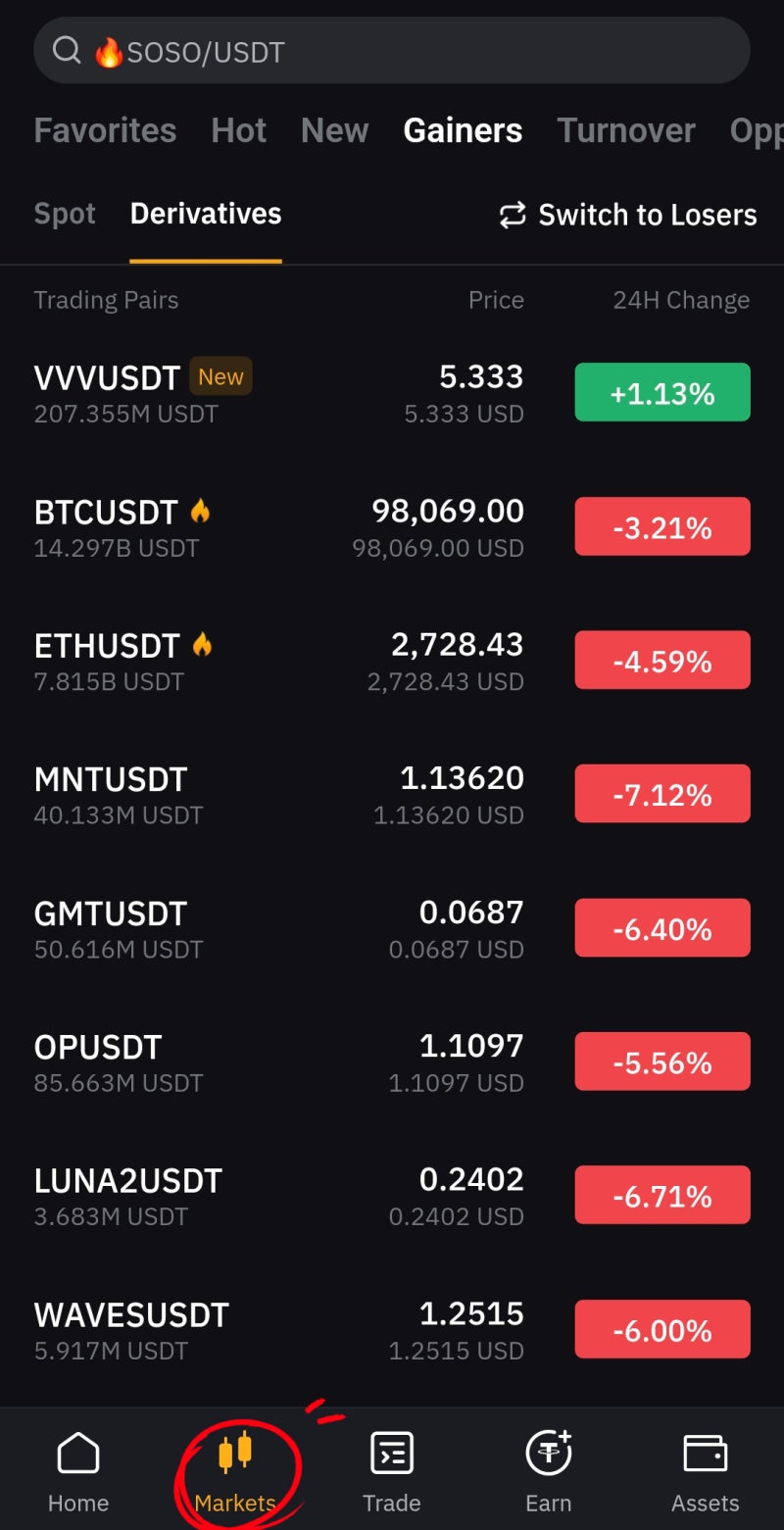This screenshot has height=1530, width=784.
Task: Open the Trade tab
Action: coord(392,1472)
